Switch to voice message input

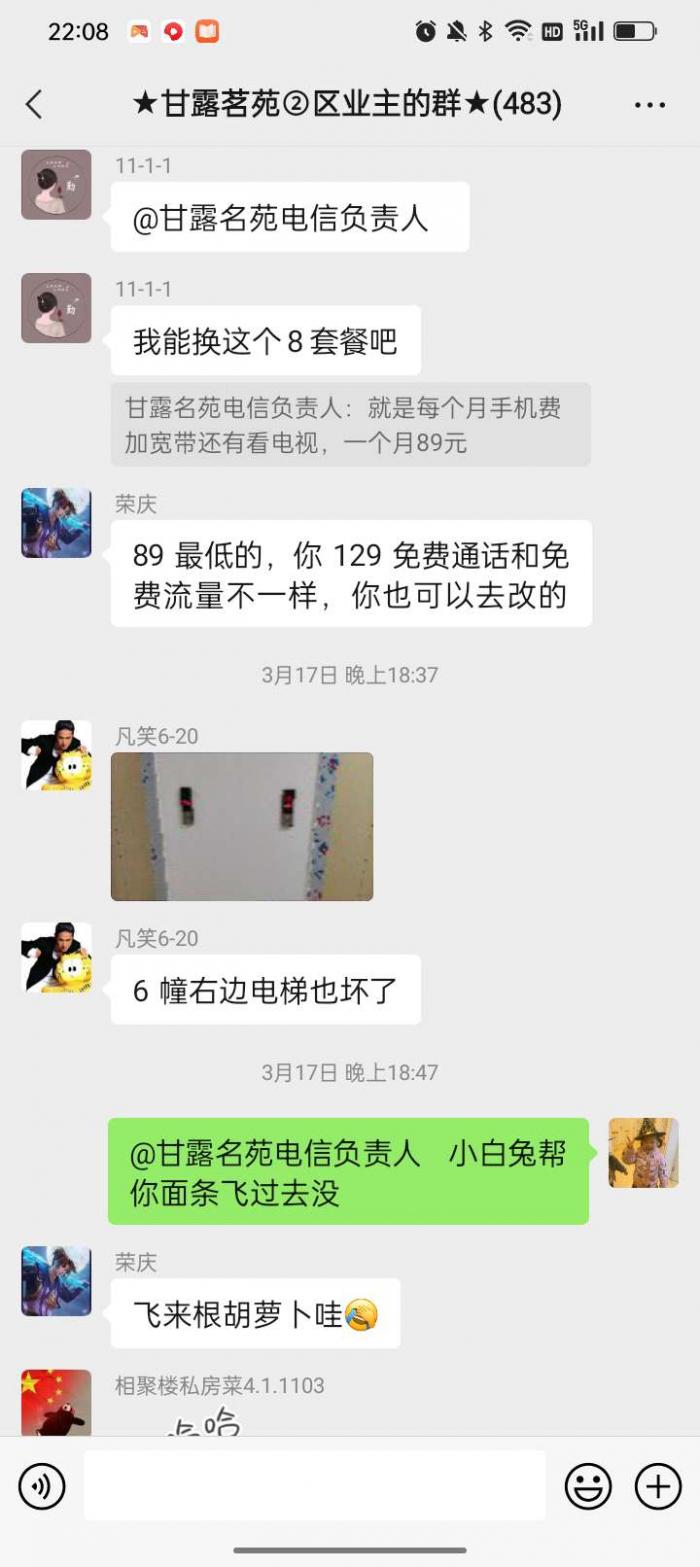41,1486
